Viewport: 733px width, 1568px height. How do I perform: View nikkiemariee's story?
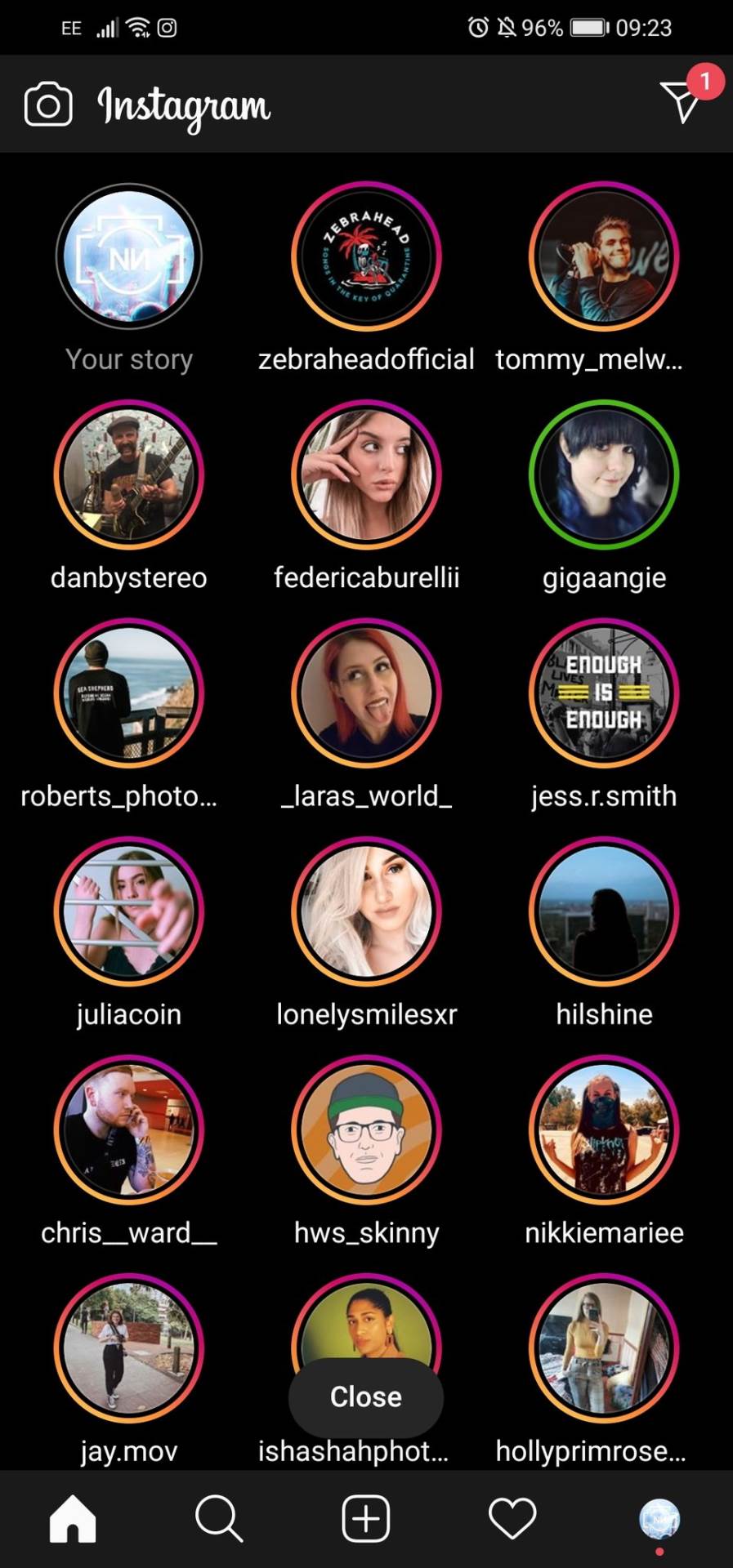(604, 1129)
